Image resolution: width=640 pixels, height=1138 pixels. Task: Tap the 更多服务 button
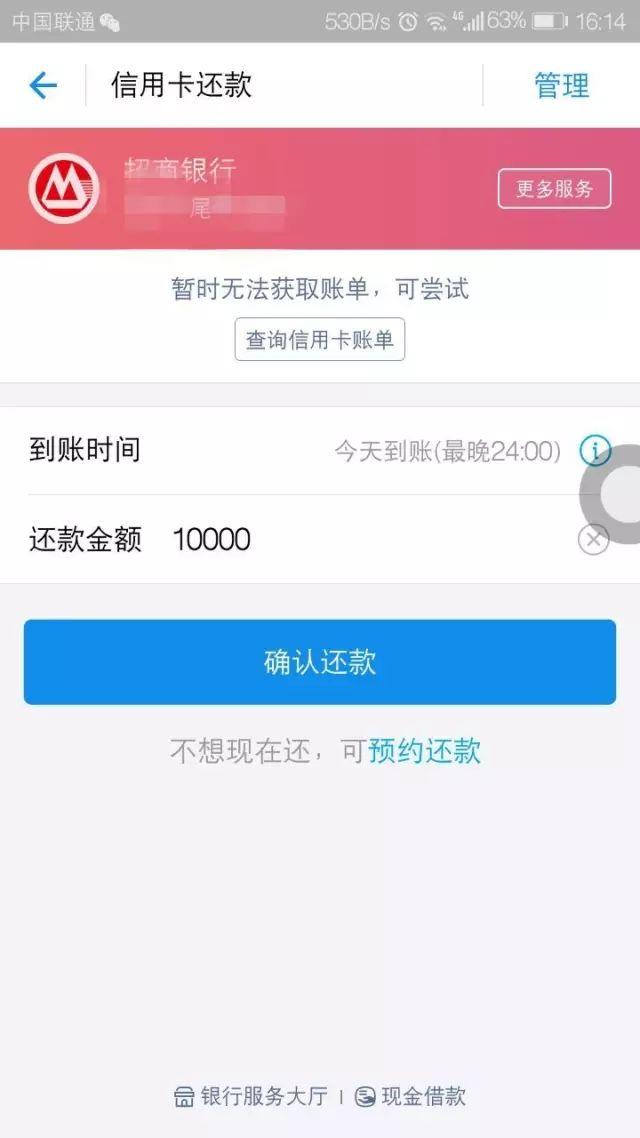[554, 189]
